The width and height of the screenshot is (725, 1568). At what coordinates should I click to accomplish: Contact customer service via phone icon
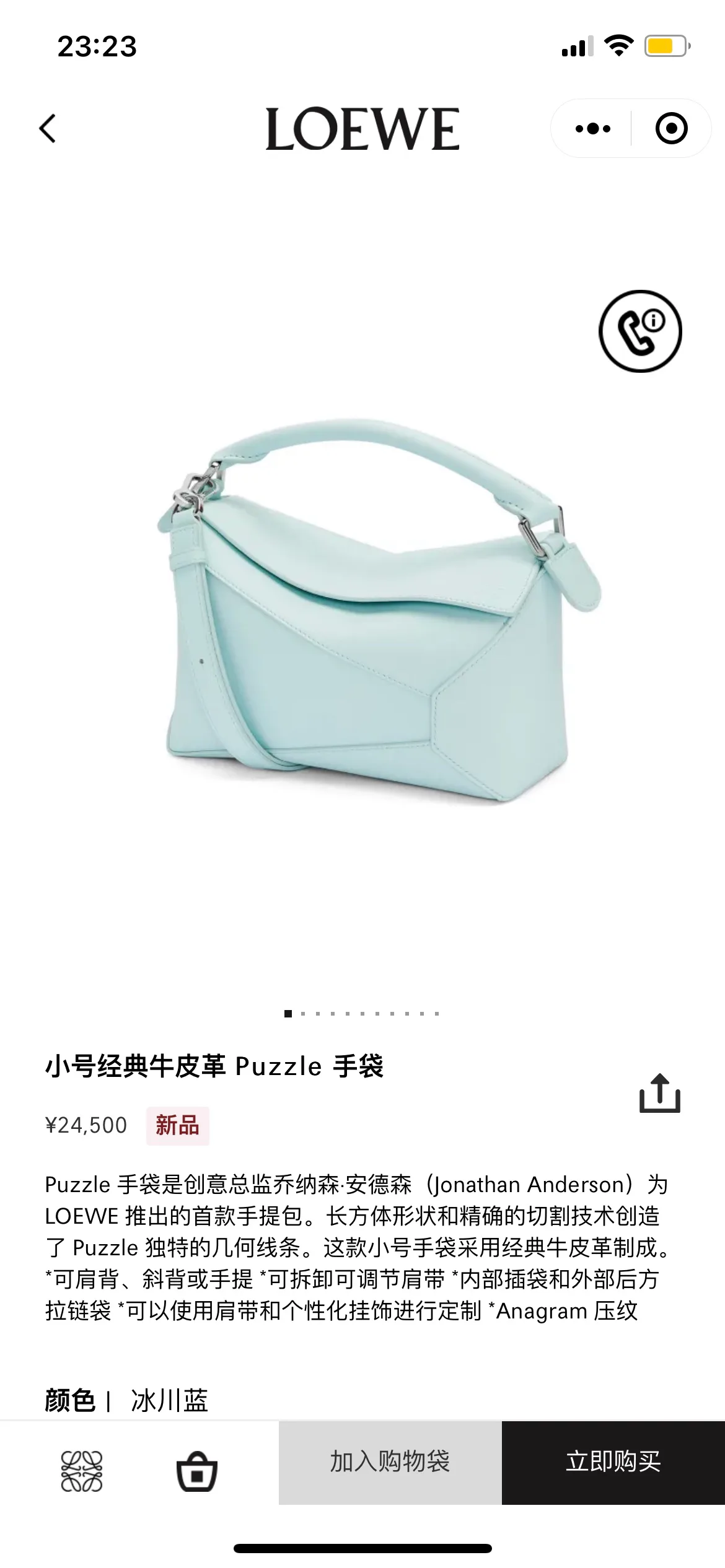coord(640,331)
